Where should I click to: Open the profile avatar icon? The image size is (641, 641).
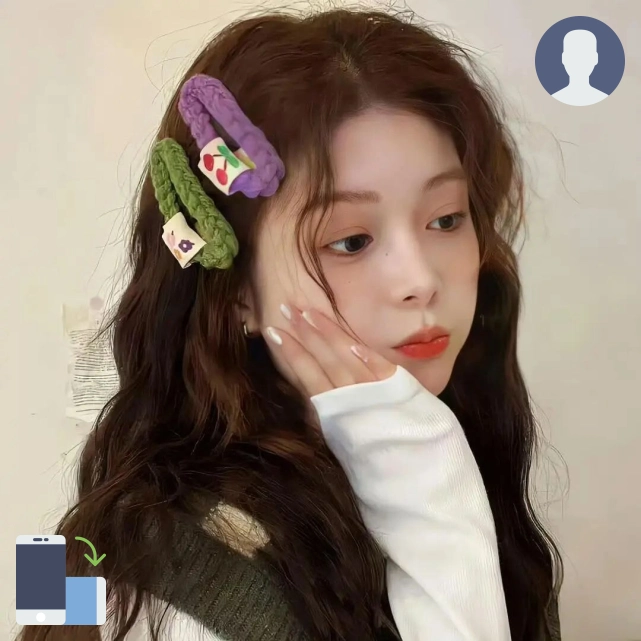click(579, 61)
